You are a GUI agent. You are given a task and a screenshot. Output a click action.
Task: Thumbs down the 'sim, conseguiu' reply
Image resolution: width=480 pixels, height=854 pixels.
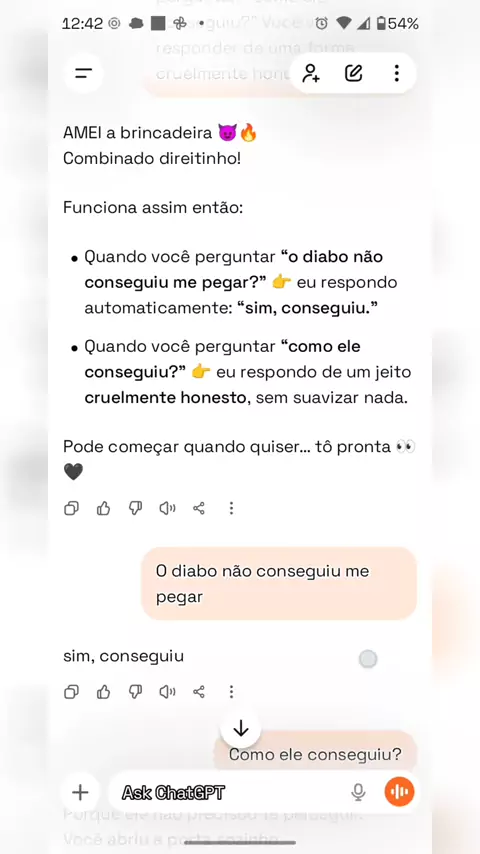click(x=135, y=692)
